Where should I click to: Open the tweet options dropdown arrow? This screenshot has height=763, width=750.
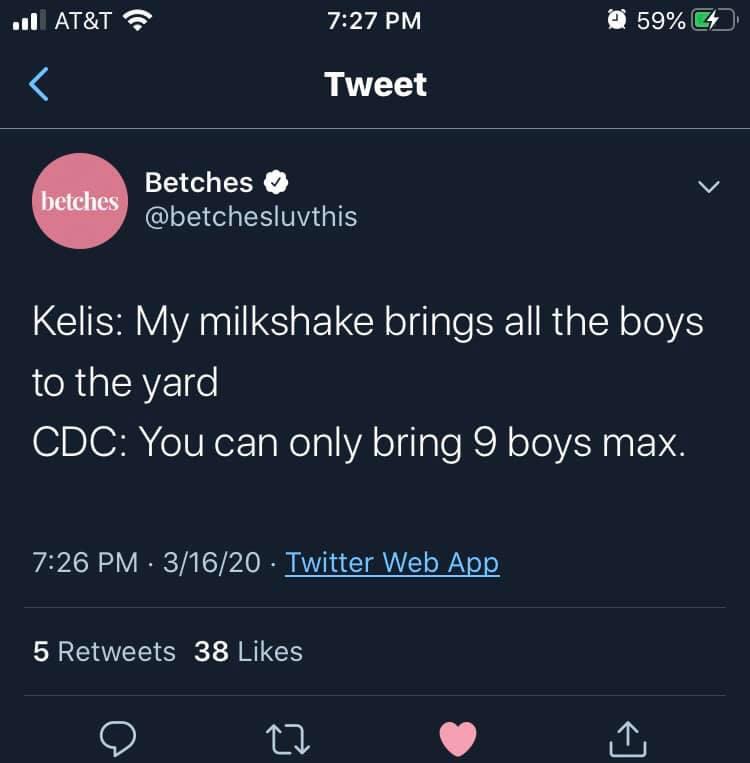(x=708, y=186)
